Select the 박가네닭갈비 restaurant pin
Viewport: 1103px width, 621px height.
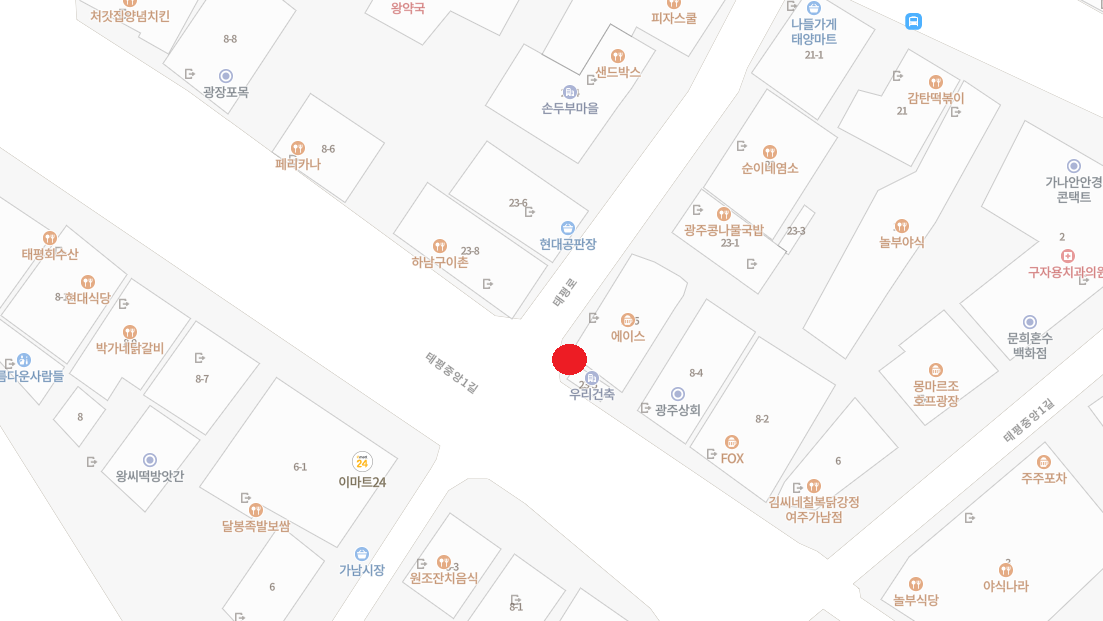coord(130,332)
